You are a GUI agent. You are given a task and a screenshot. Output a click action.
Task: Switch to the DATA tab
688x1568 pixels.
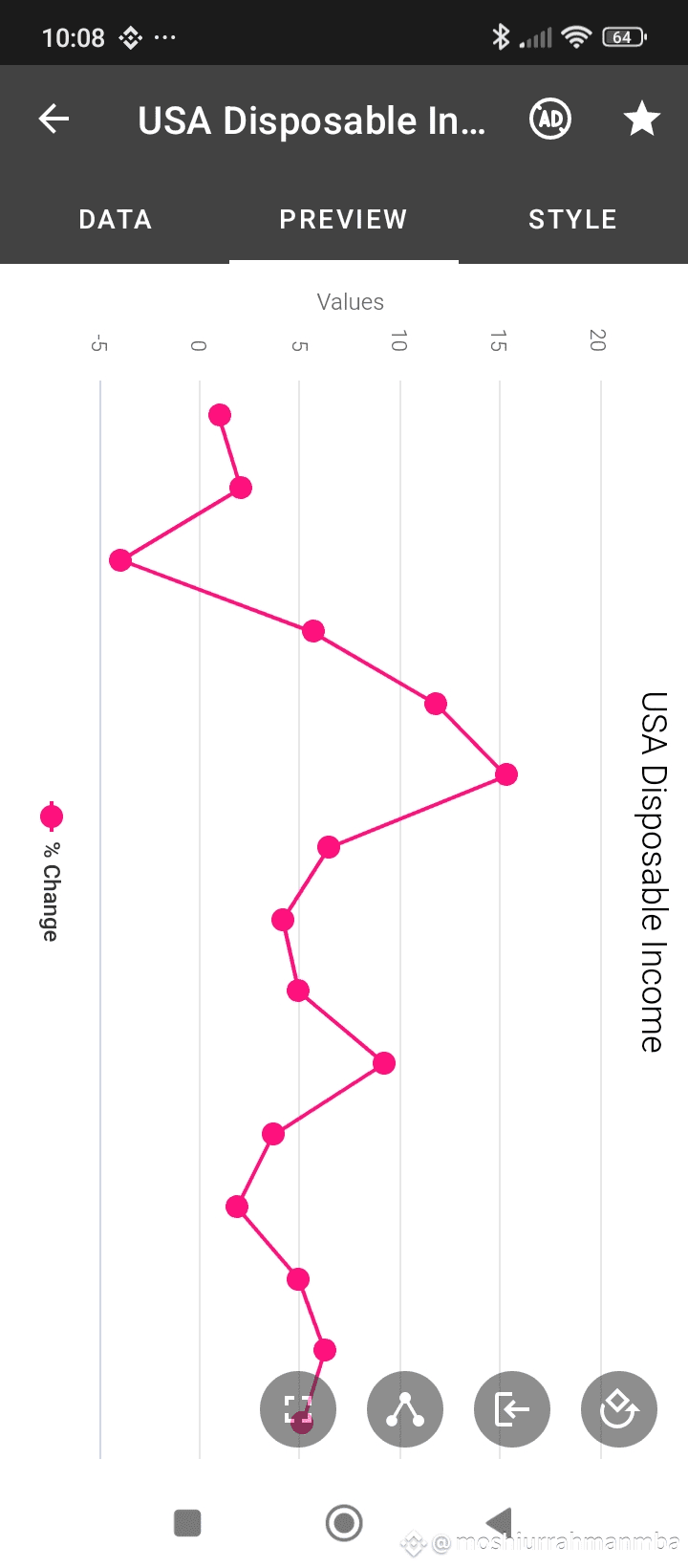click(115, 219)
